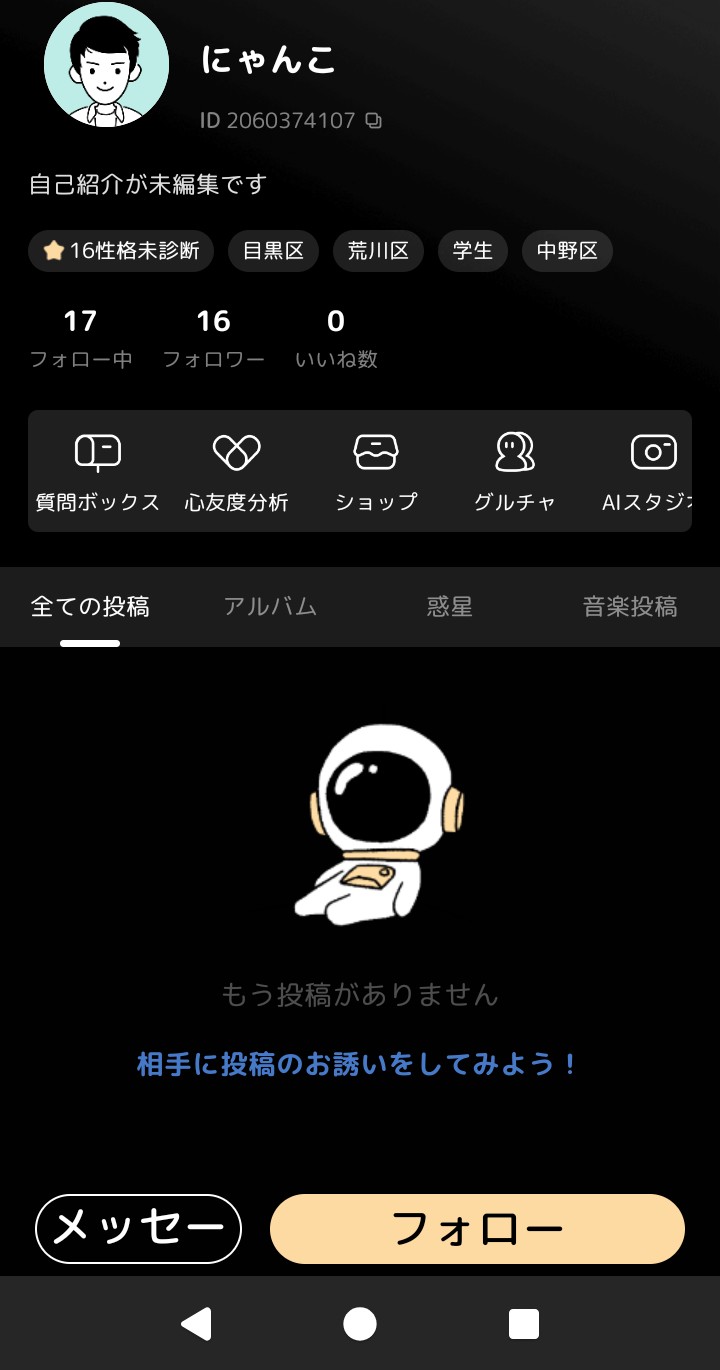
Task: Select the 中野区 tag
Action: pyautogui.click(x=567, y=251)
